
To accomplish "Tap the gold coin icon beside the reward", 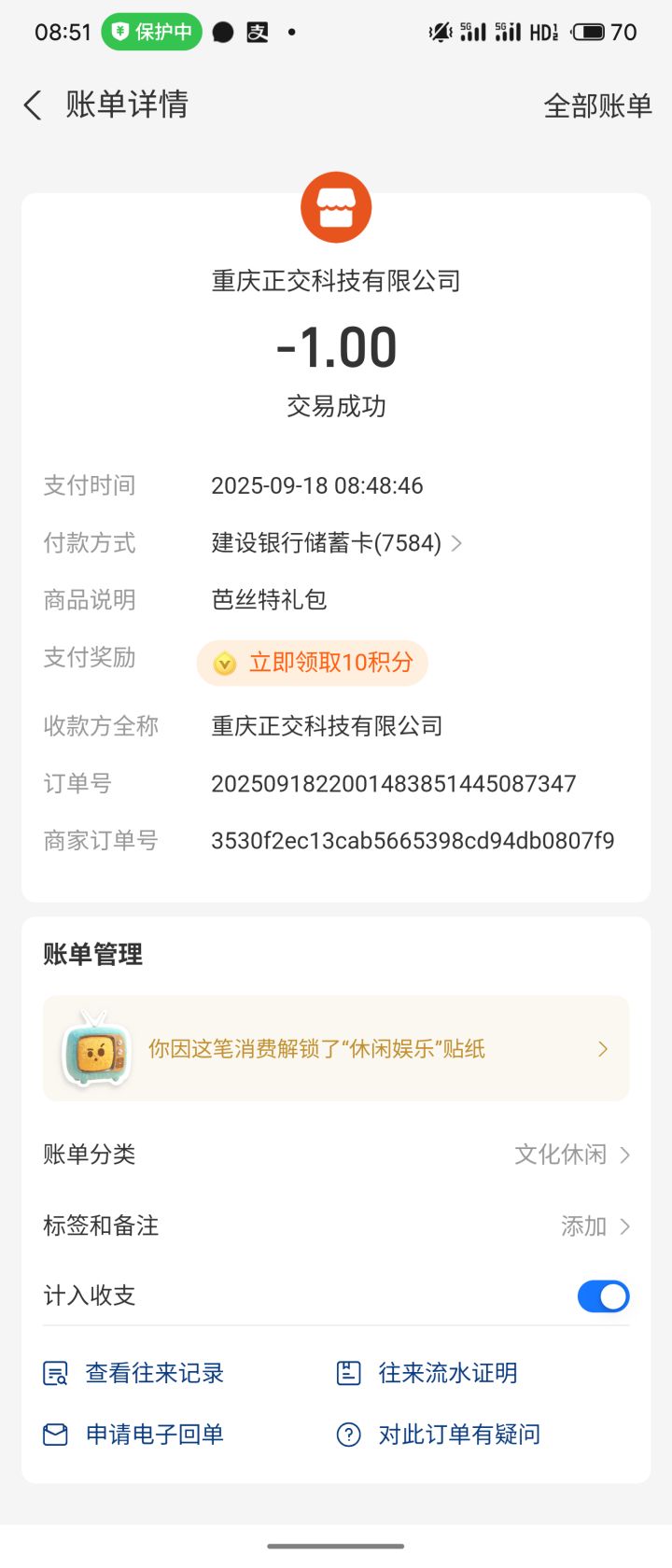I will pos(223,664).
